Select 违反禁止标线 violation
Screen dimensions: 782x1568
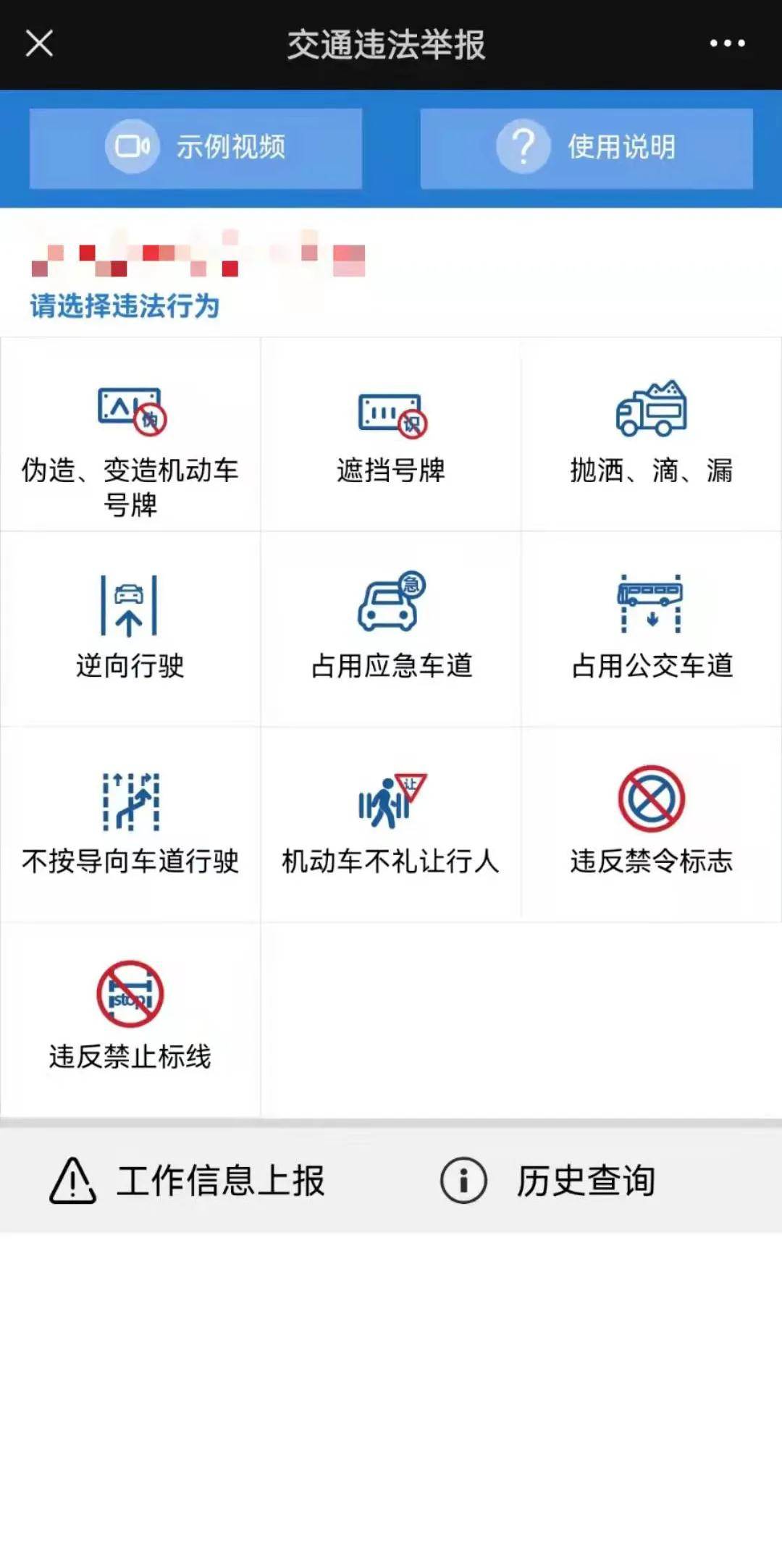click(x=130, y=1020)
